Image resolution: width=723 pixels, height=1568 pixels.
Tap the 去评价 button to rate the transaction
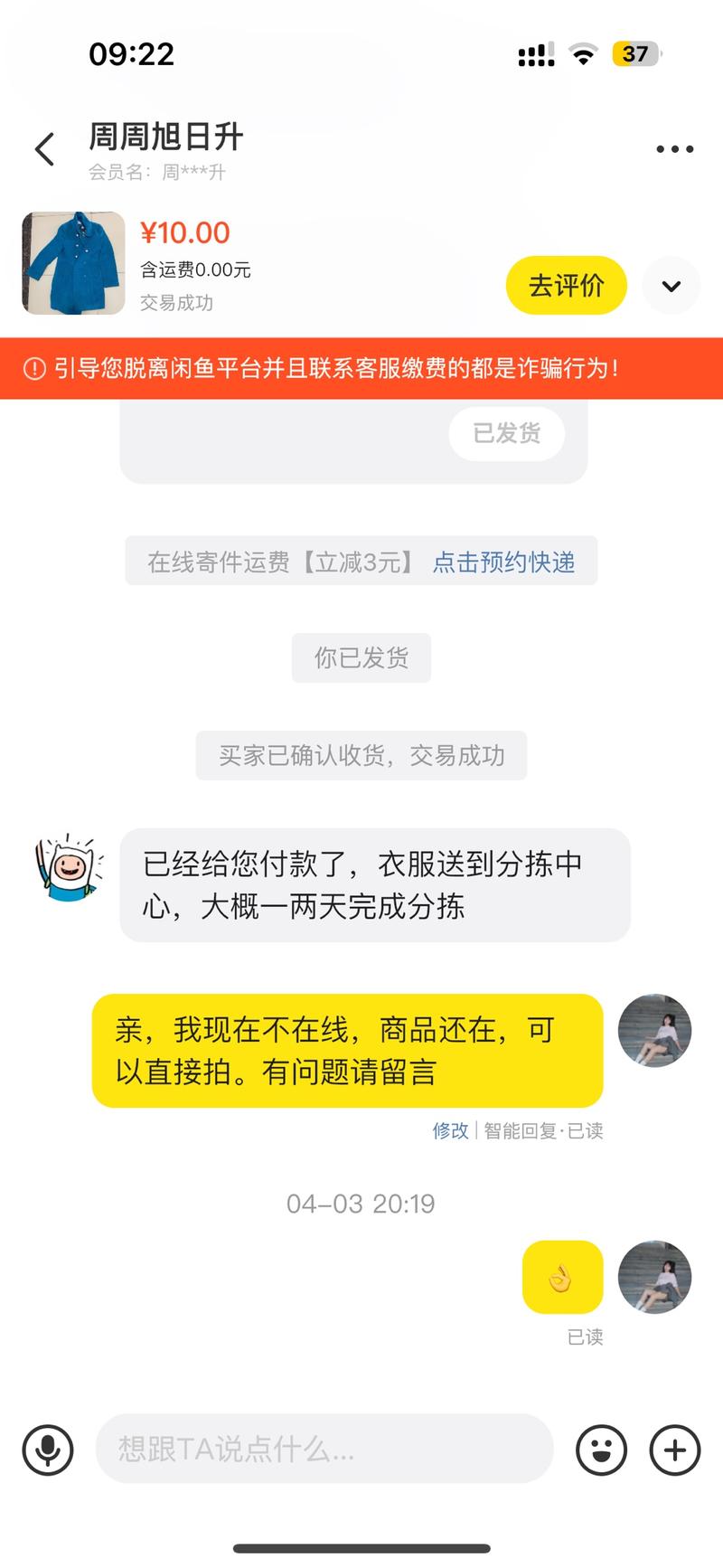[x=566, y=285]
